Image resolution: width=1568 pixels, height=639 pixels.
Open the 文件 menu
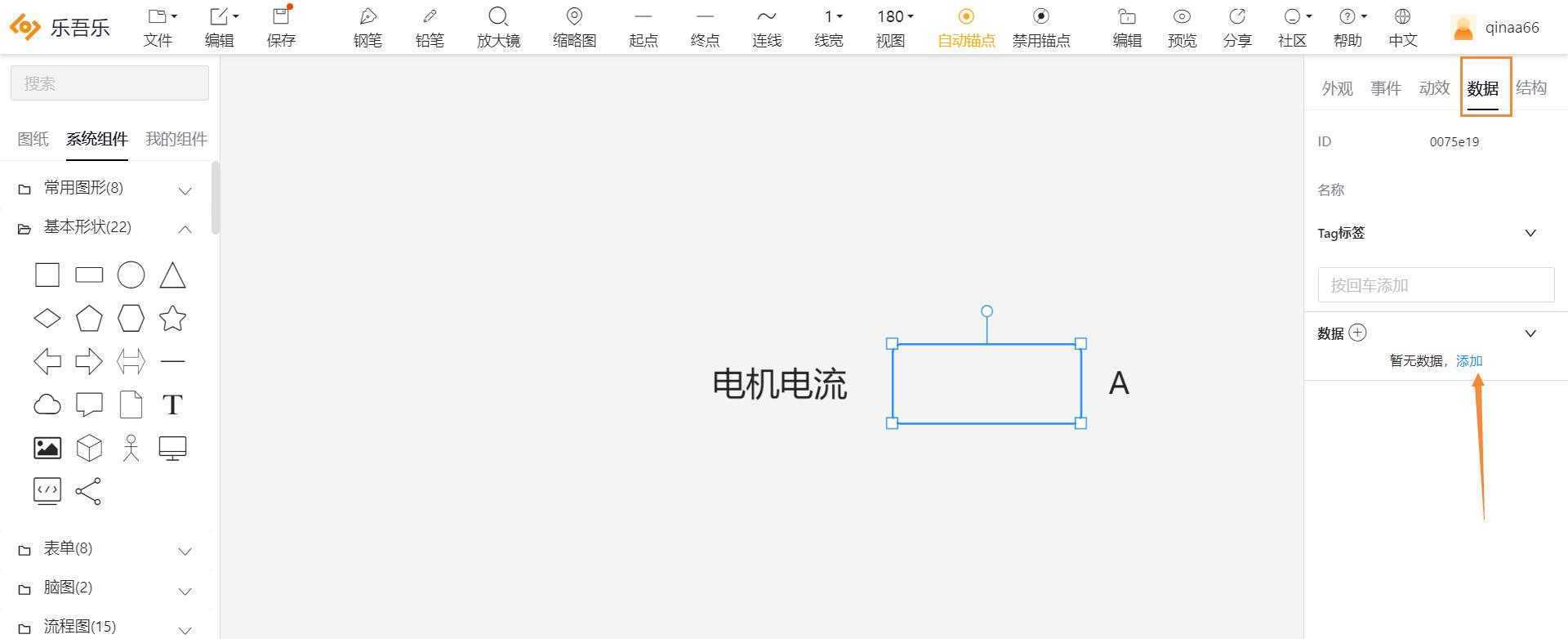[158, 27]
